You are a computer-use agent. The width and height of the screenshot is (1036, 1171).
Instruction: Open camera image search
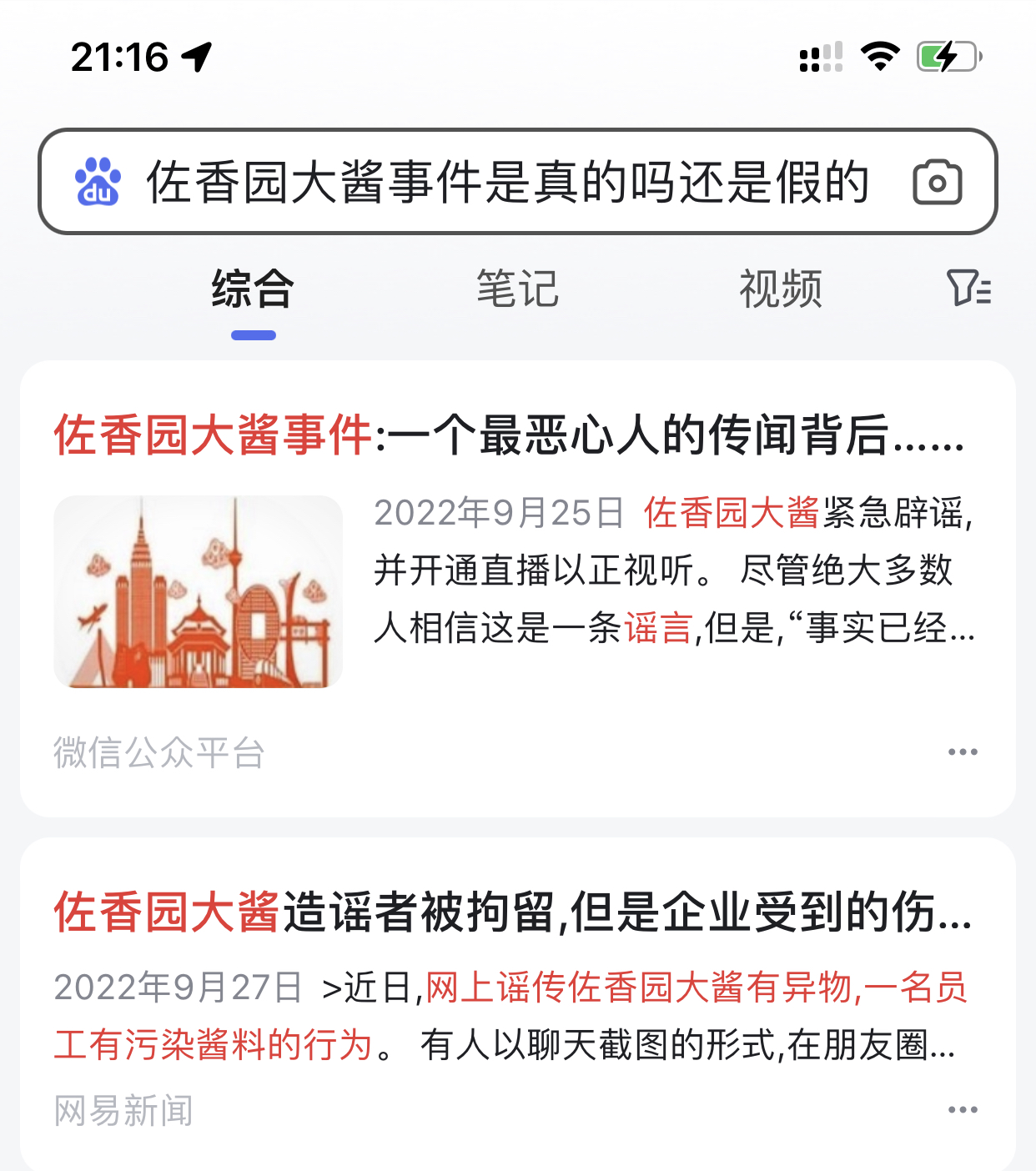click(938, 183)
